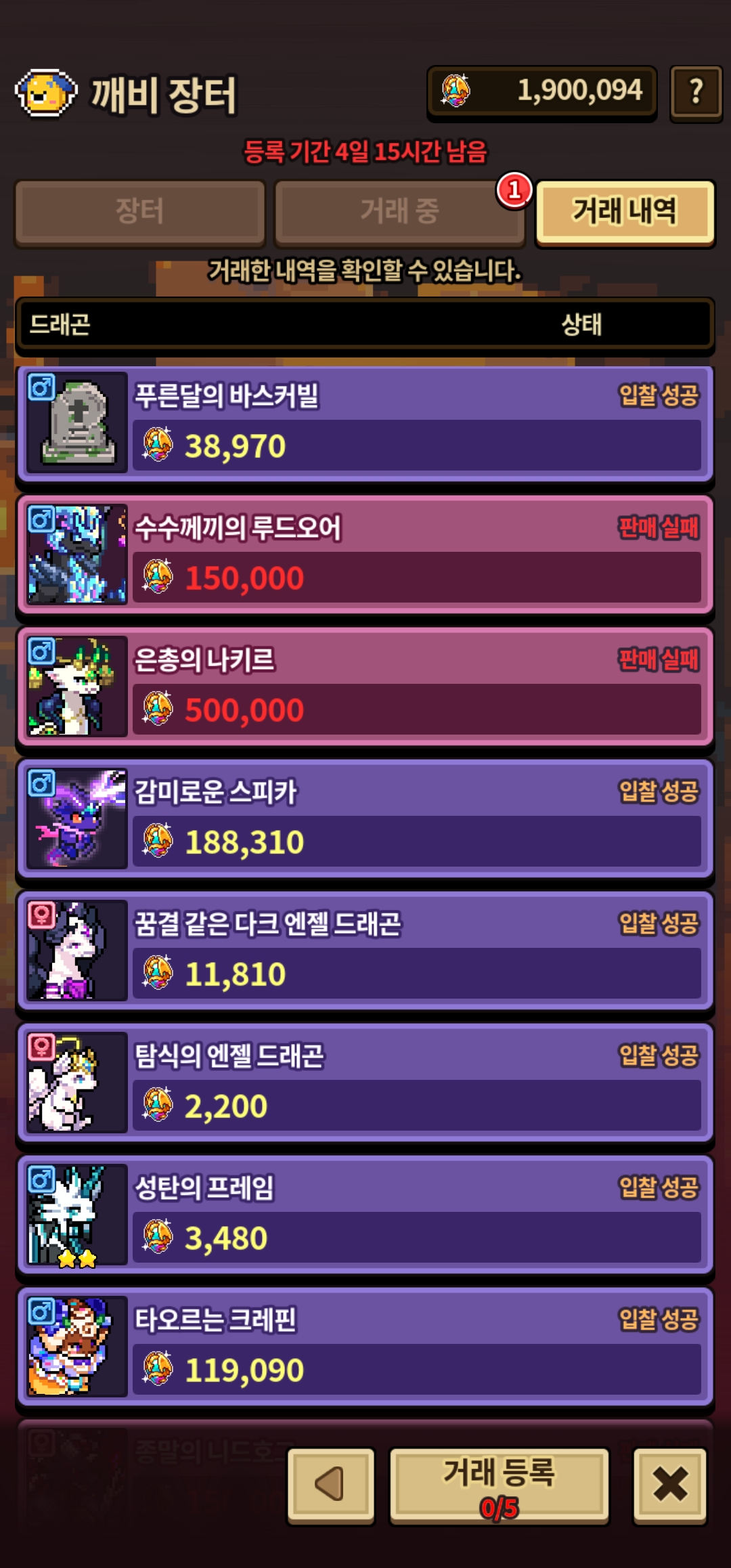Close the market with the X button

670,1485
